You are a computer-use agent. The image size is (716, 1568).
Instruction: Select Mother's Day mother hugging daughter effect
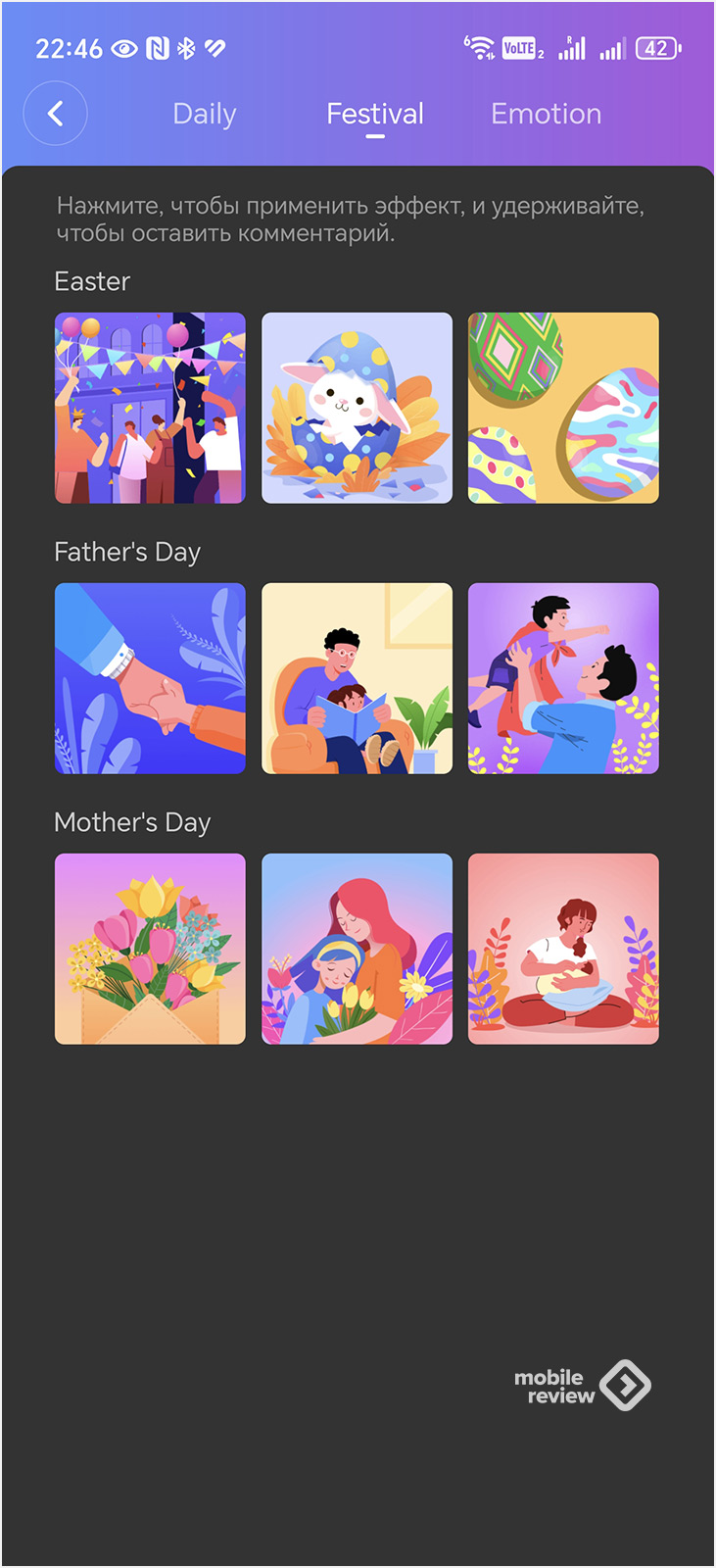pyautogui.click(x=357, y=949)
